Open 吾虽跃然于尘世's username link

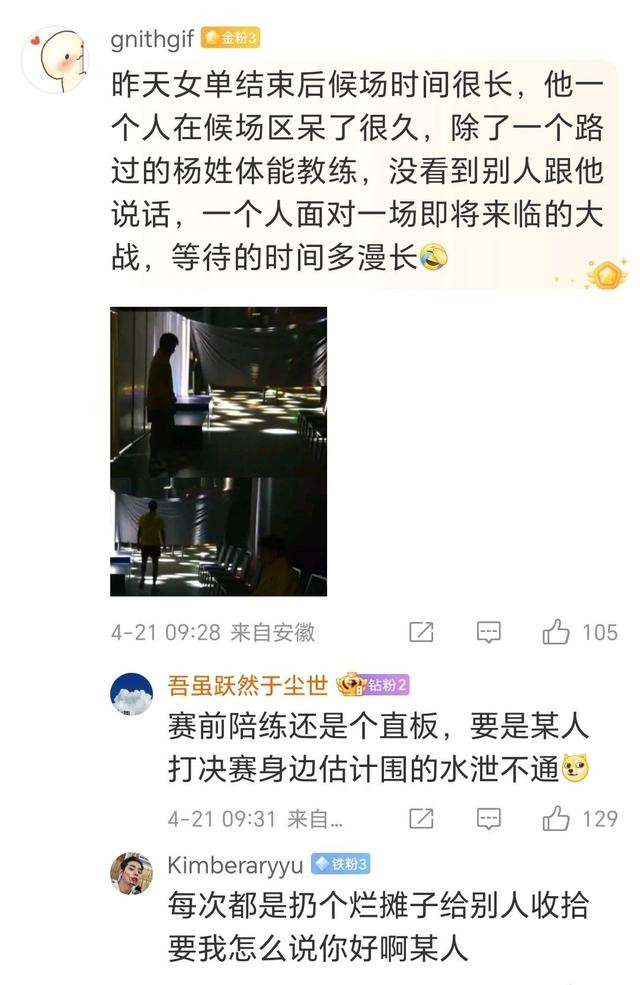point(247,685)
